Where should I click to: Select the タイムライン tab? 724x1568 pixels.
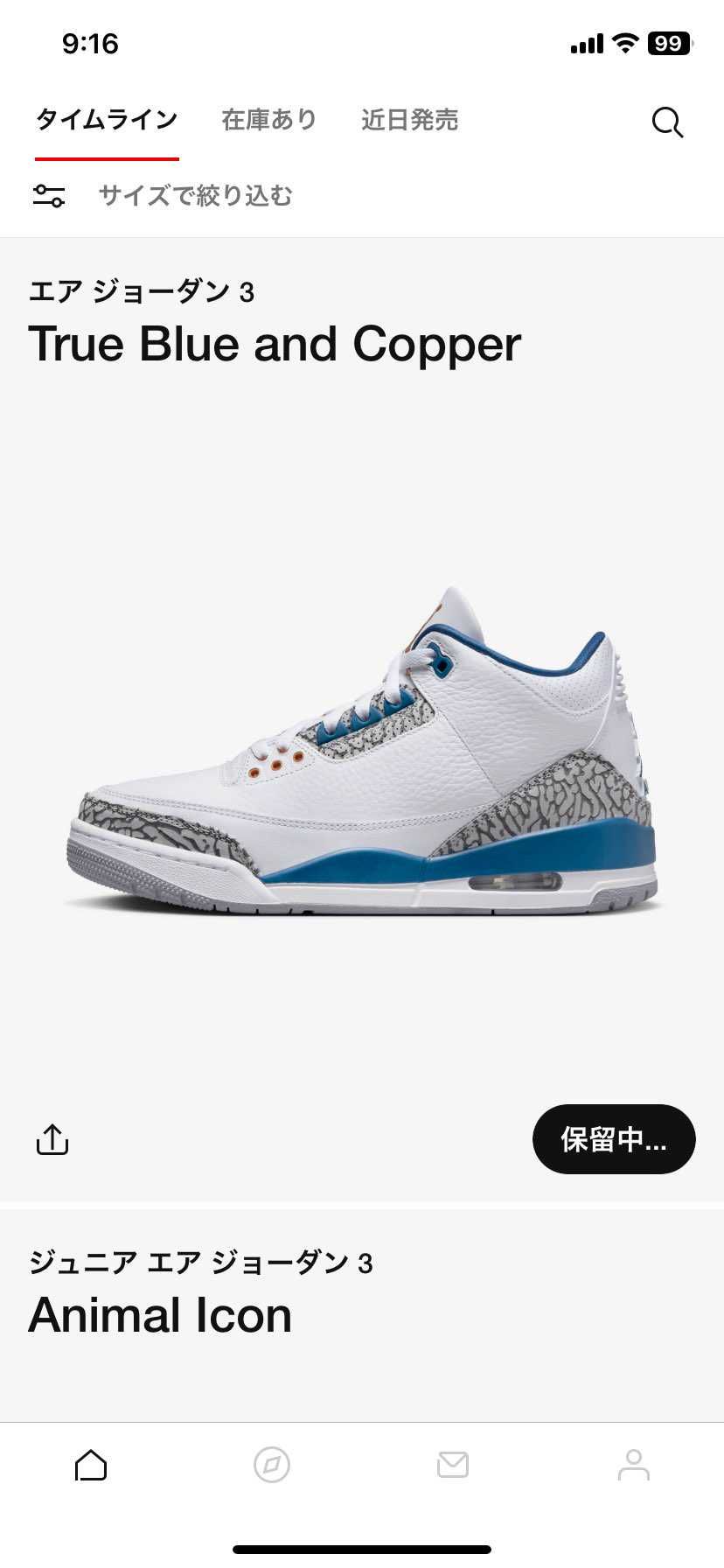107,120
